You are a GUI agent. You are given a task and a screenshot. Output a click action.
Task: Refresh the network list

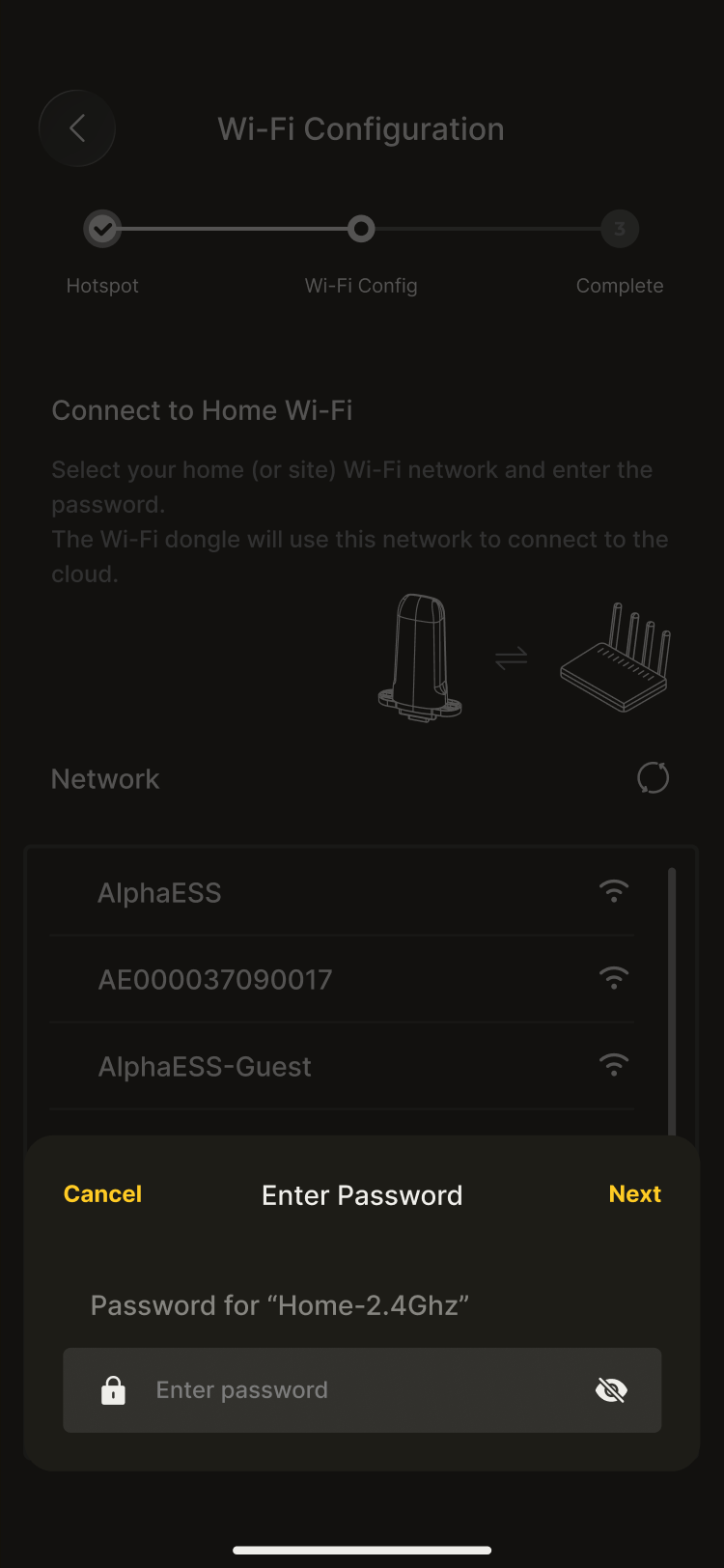coord(653,778)
